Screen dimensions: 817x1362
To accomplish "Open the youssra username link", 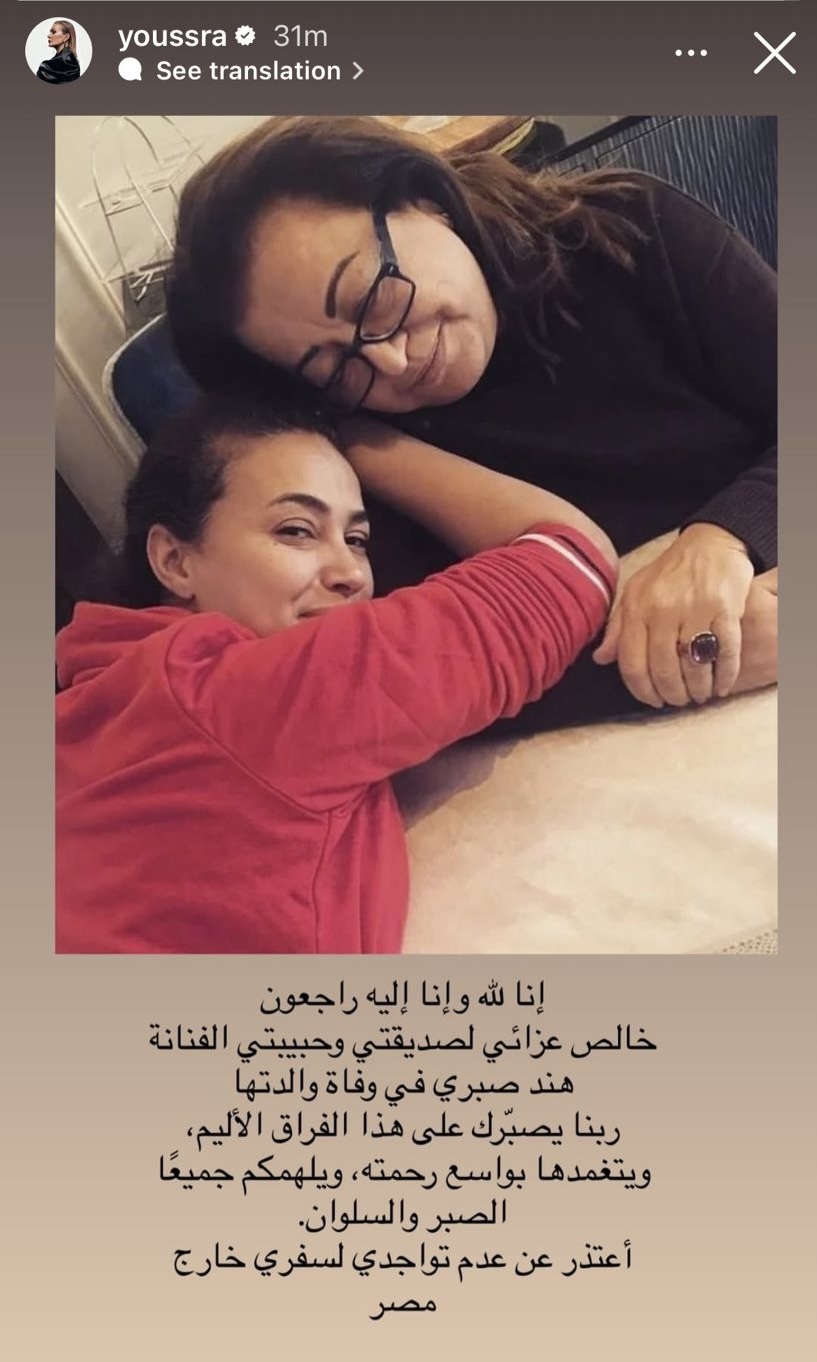I will pos(172,36).
